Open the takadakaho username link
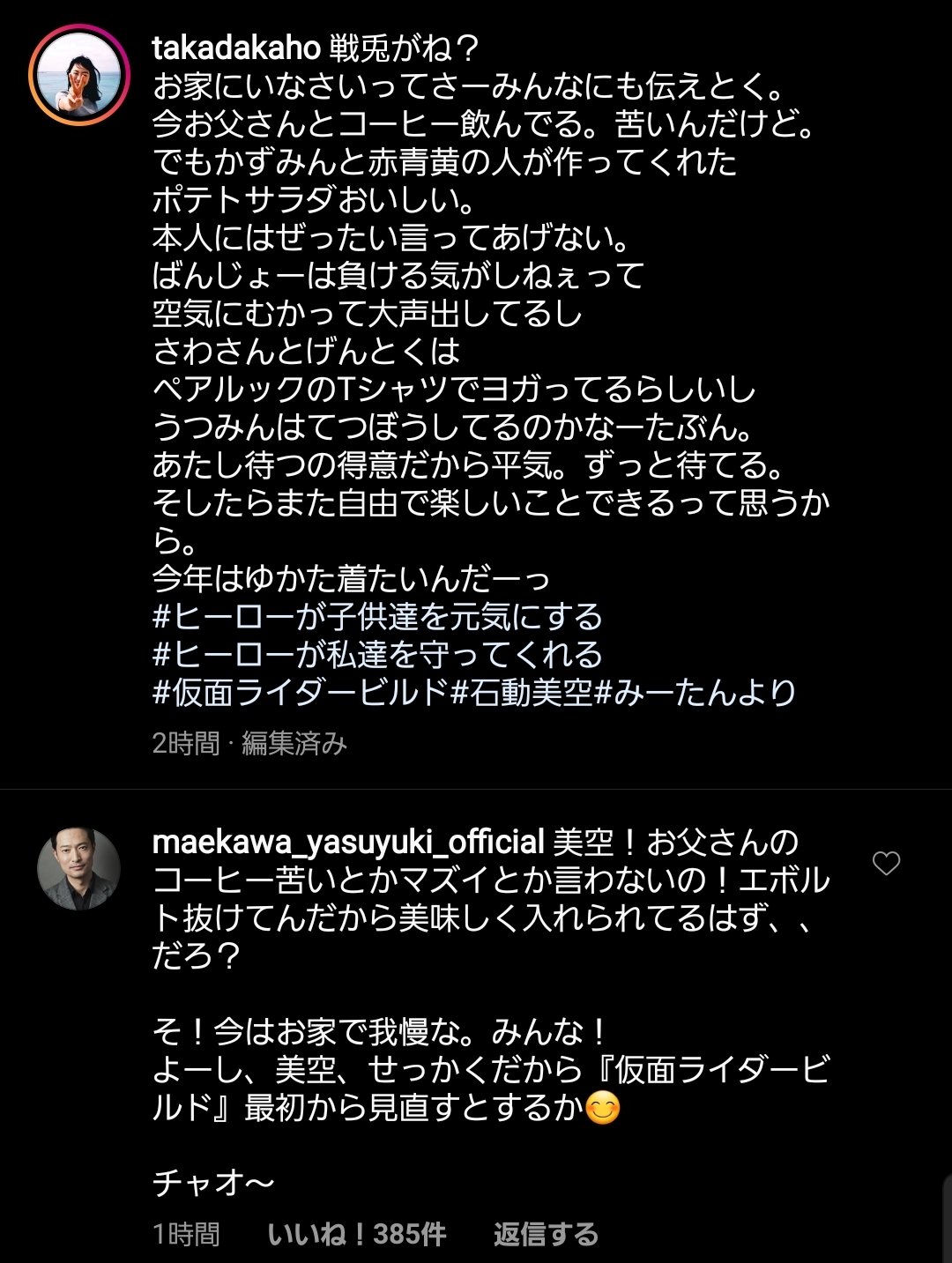This screenshot has height=1263, width=952. point(235,48)
